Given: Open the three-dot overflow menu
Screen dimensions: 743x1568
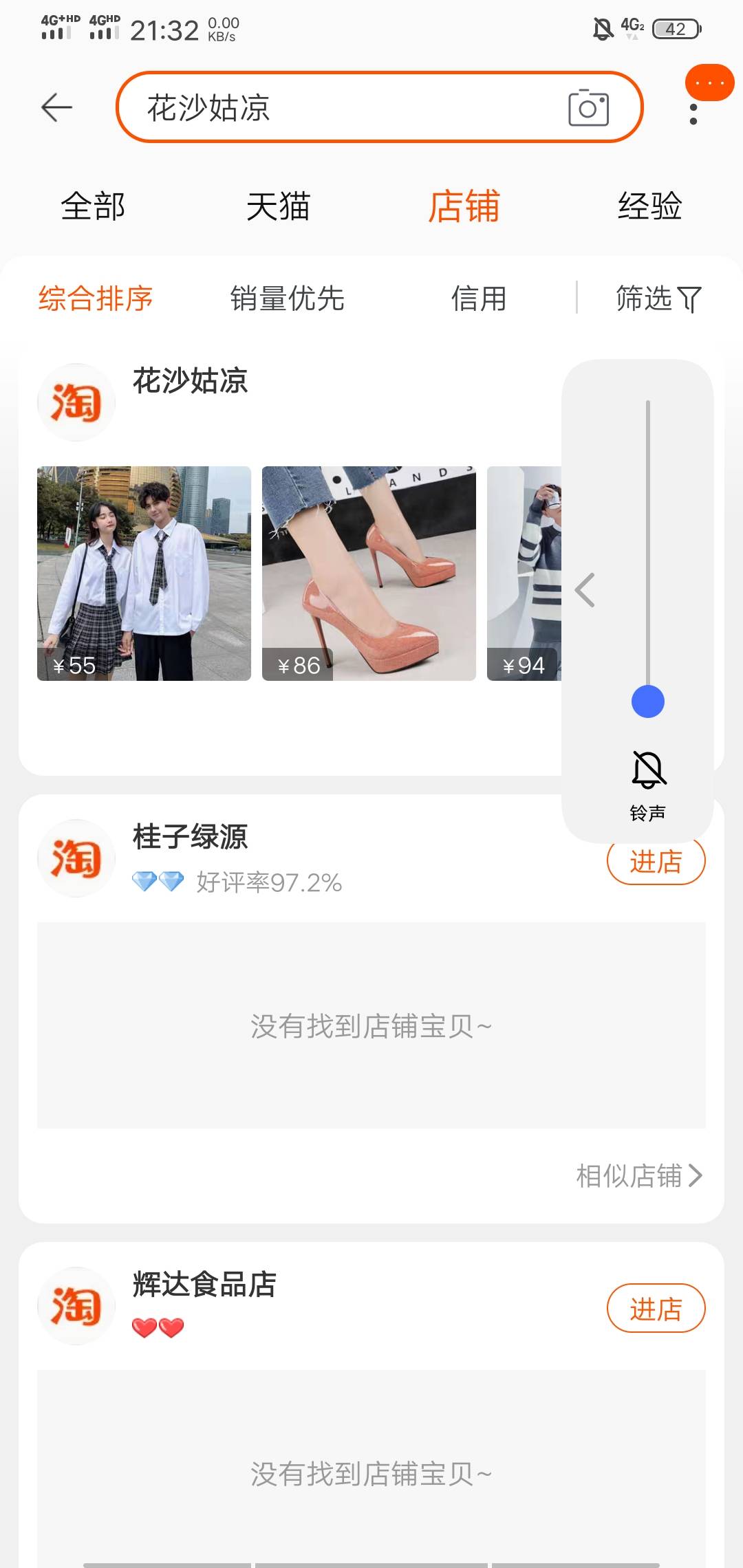Looking at the screenshot, I should point(693,114).
